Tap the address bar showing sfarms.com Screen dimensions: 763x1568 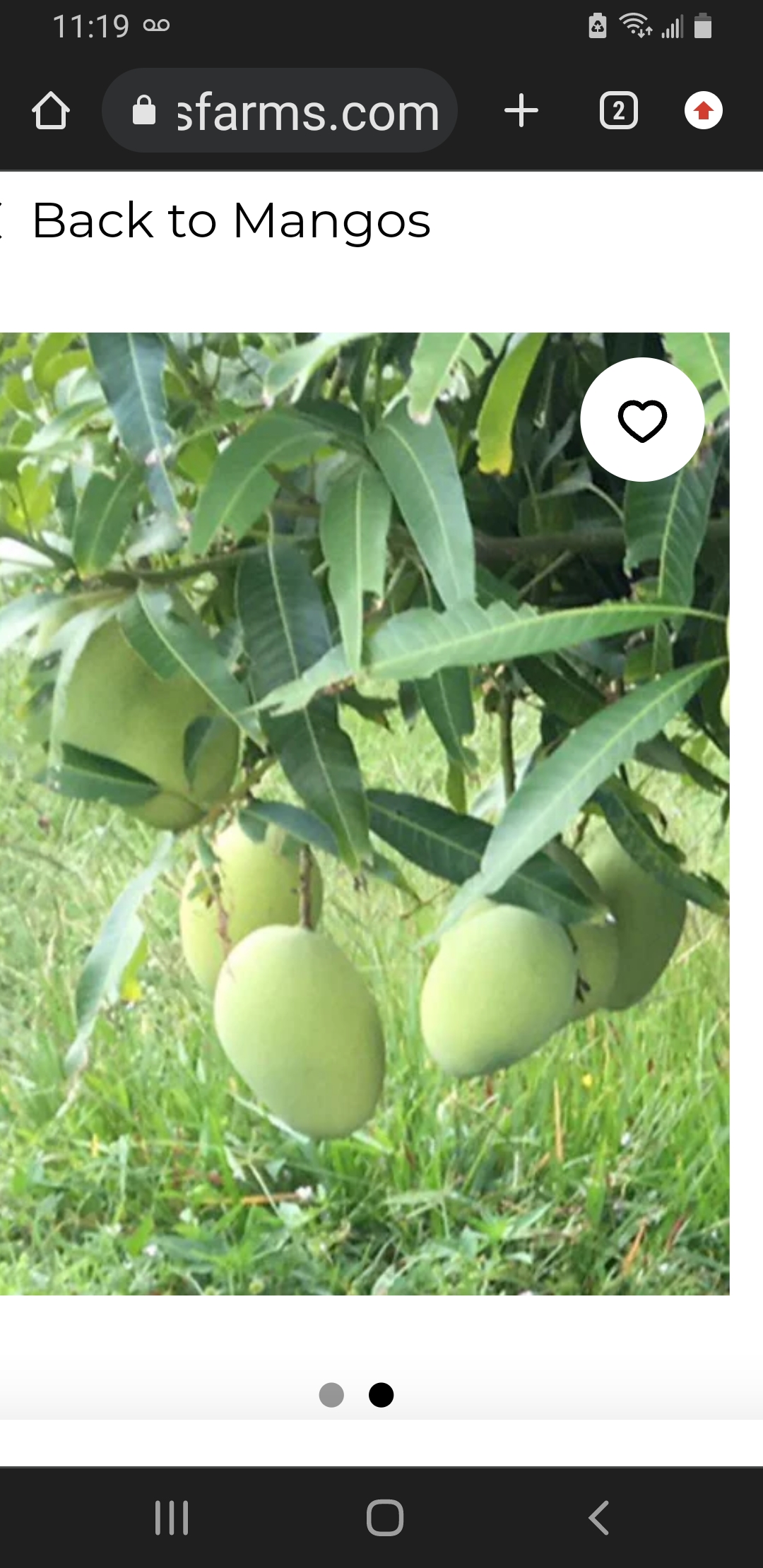(x=280, y=111)
